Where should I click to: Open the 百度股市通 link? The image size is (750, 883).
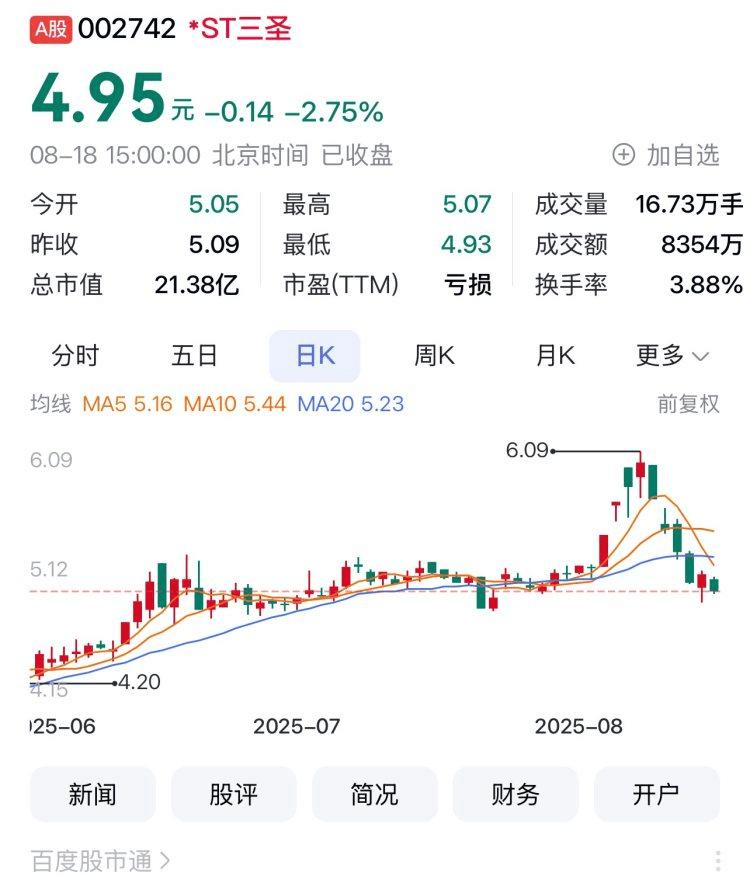coord(100,859)
